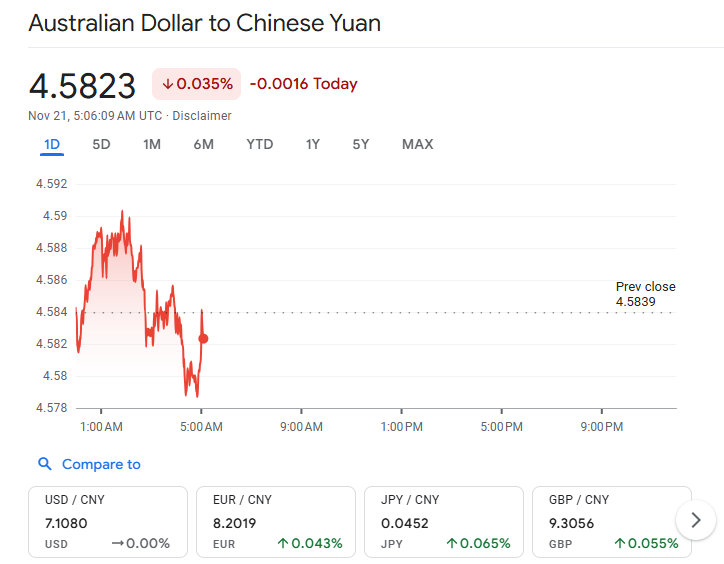
Task: Open the EUR / CNY card
Action: pos(276,521)
